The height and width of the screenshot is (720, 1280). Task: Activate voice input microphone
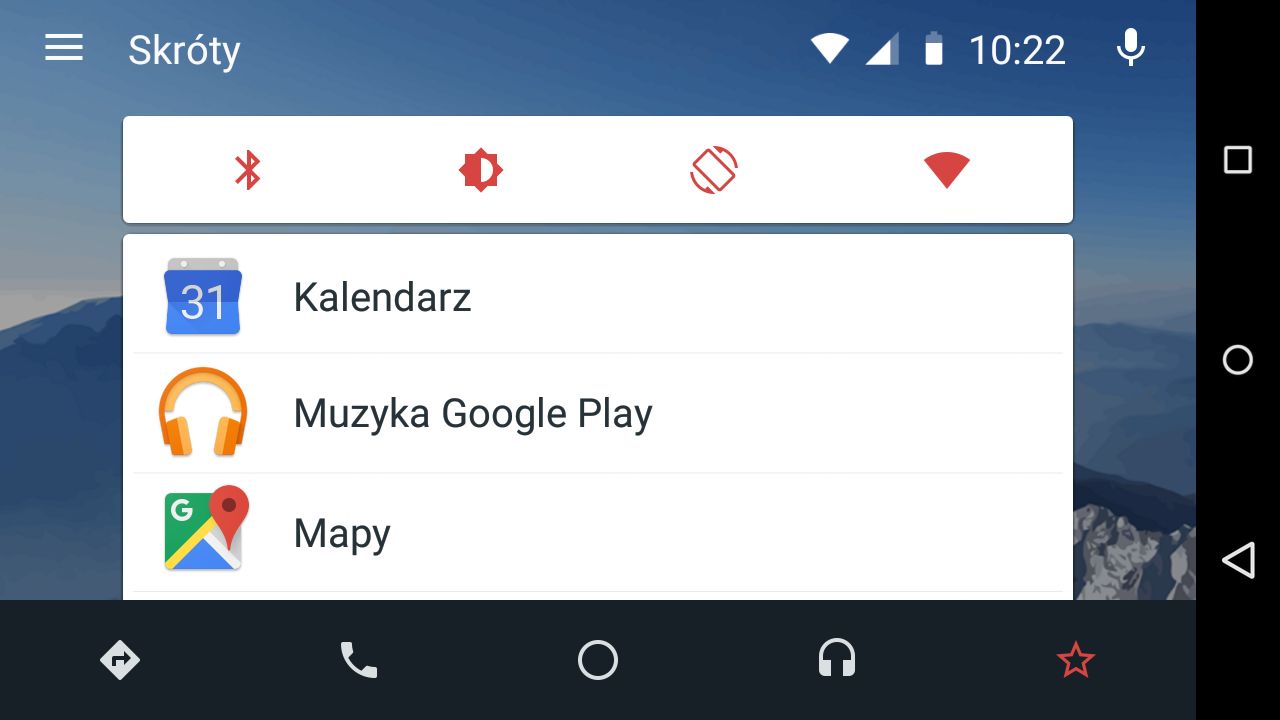tap(1131, 48)
